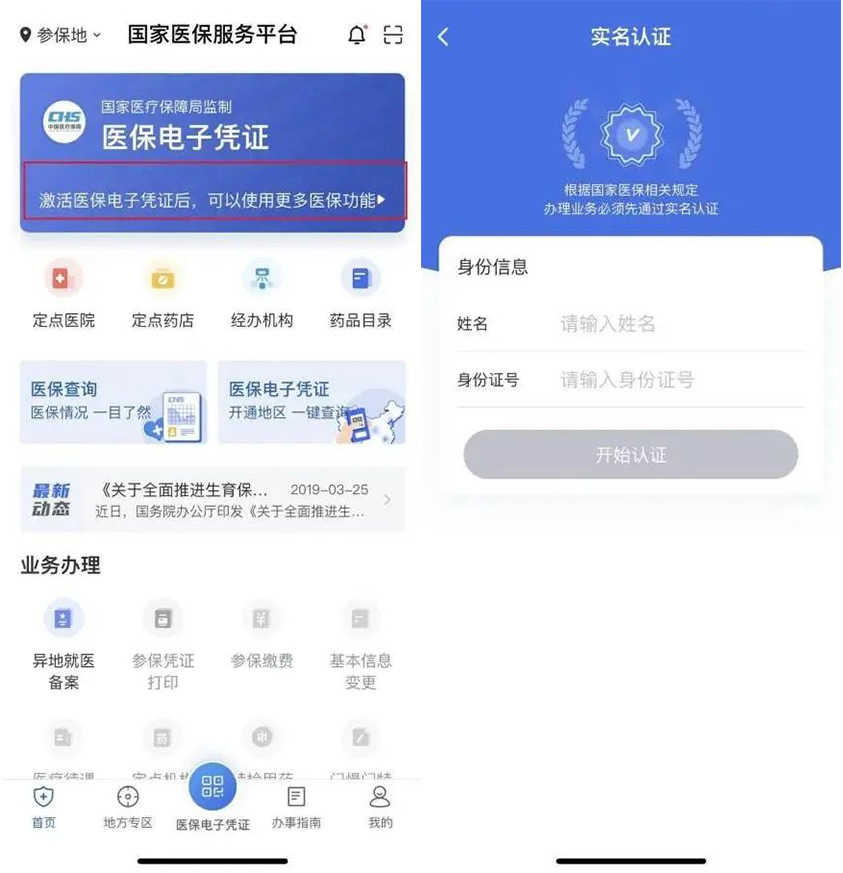Open 定点医院
Viewport: 843px width, 873px height.
pyautogui.click(x=63, y=294)
